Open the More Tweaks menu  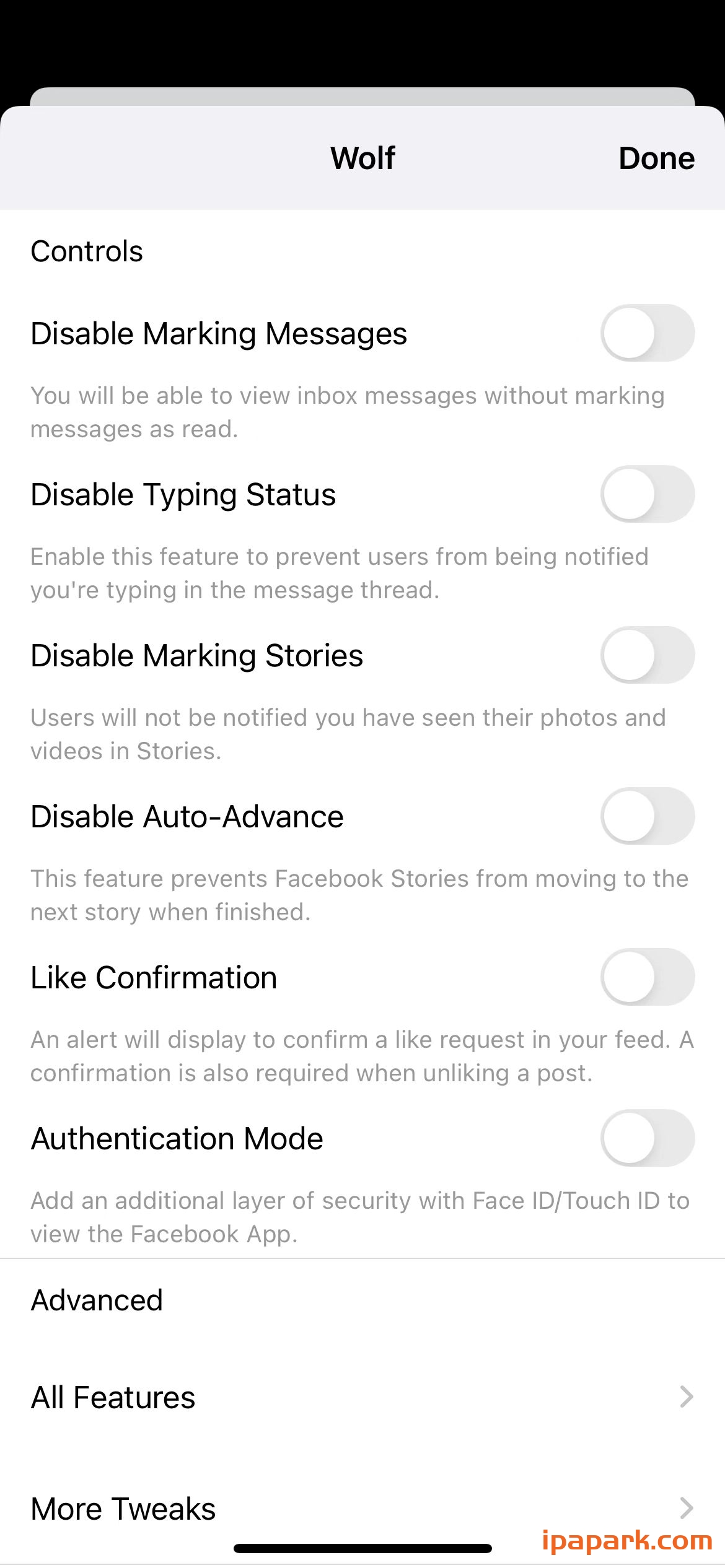(x=123, y=1508)
